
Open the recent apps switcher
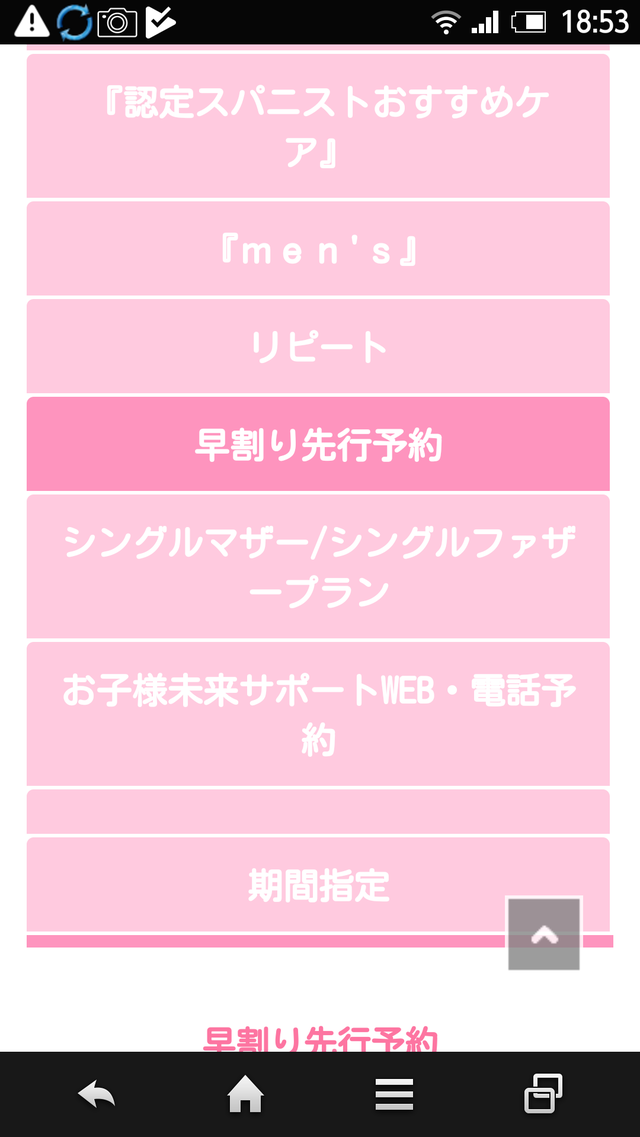click(543, 1095)
